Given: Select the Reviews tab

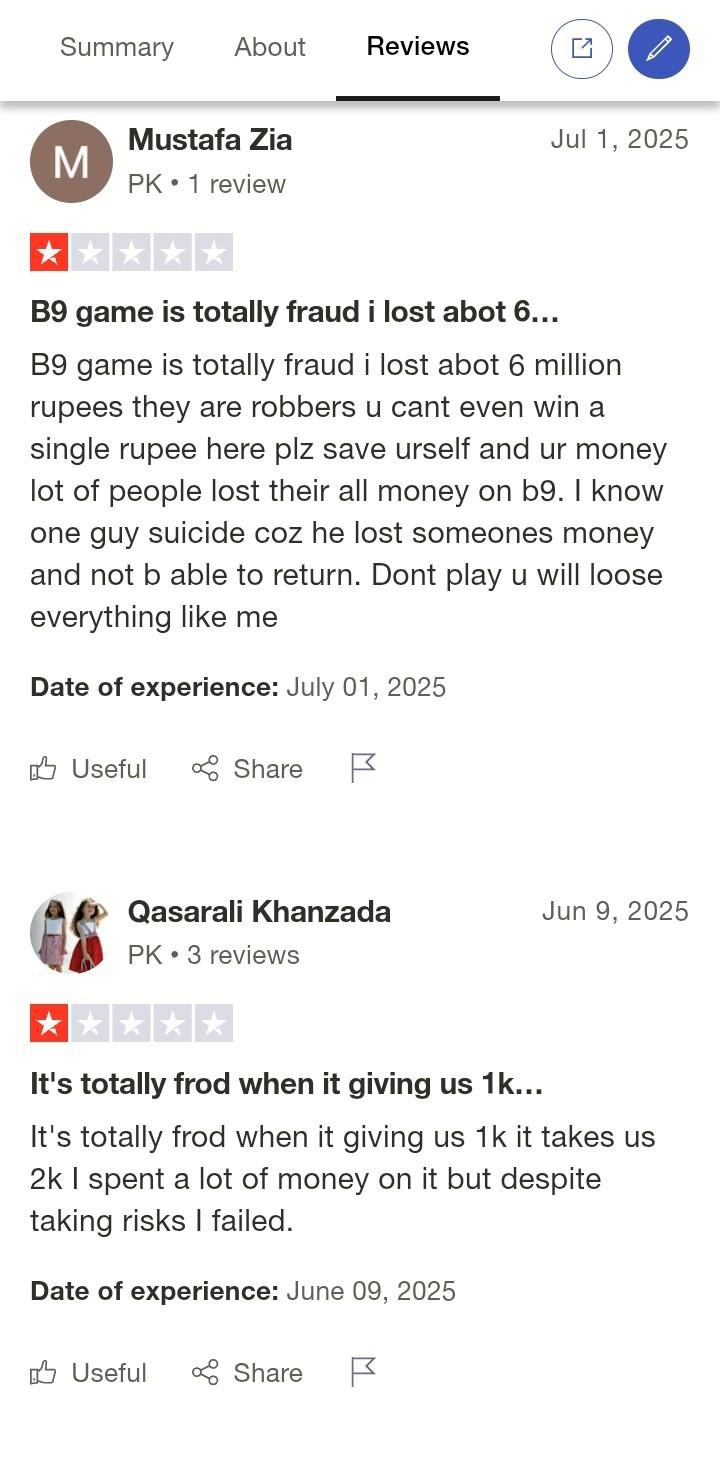Looking at the screenshot, I should [417, 47].
